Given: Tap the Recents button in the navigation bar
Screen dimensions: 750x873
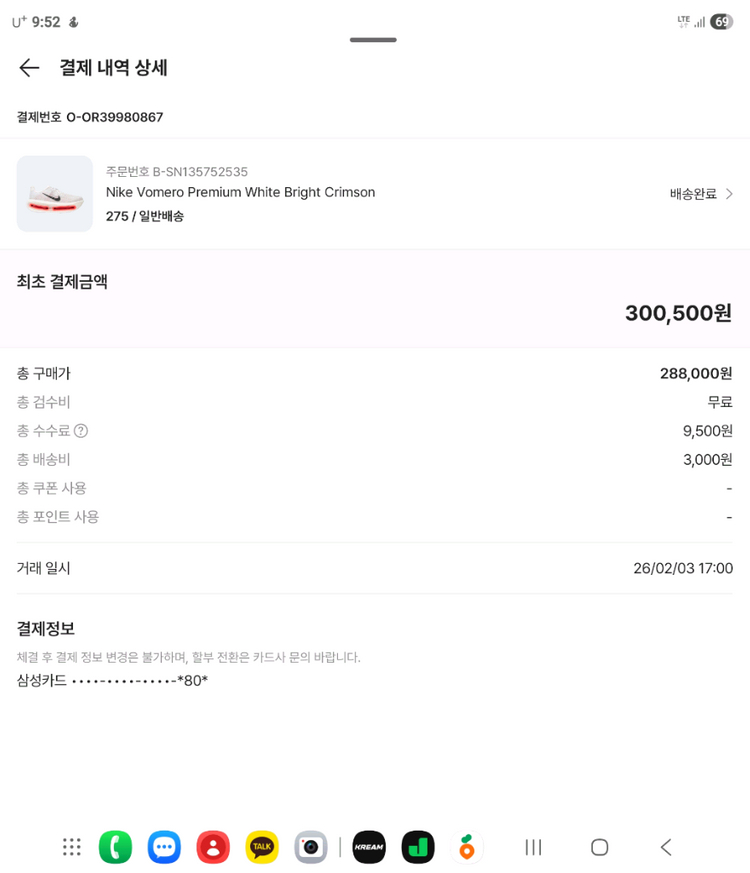Looking at the screenshot, I should tap(532, 847).
